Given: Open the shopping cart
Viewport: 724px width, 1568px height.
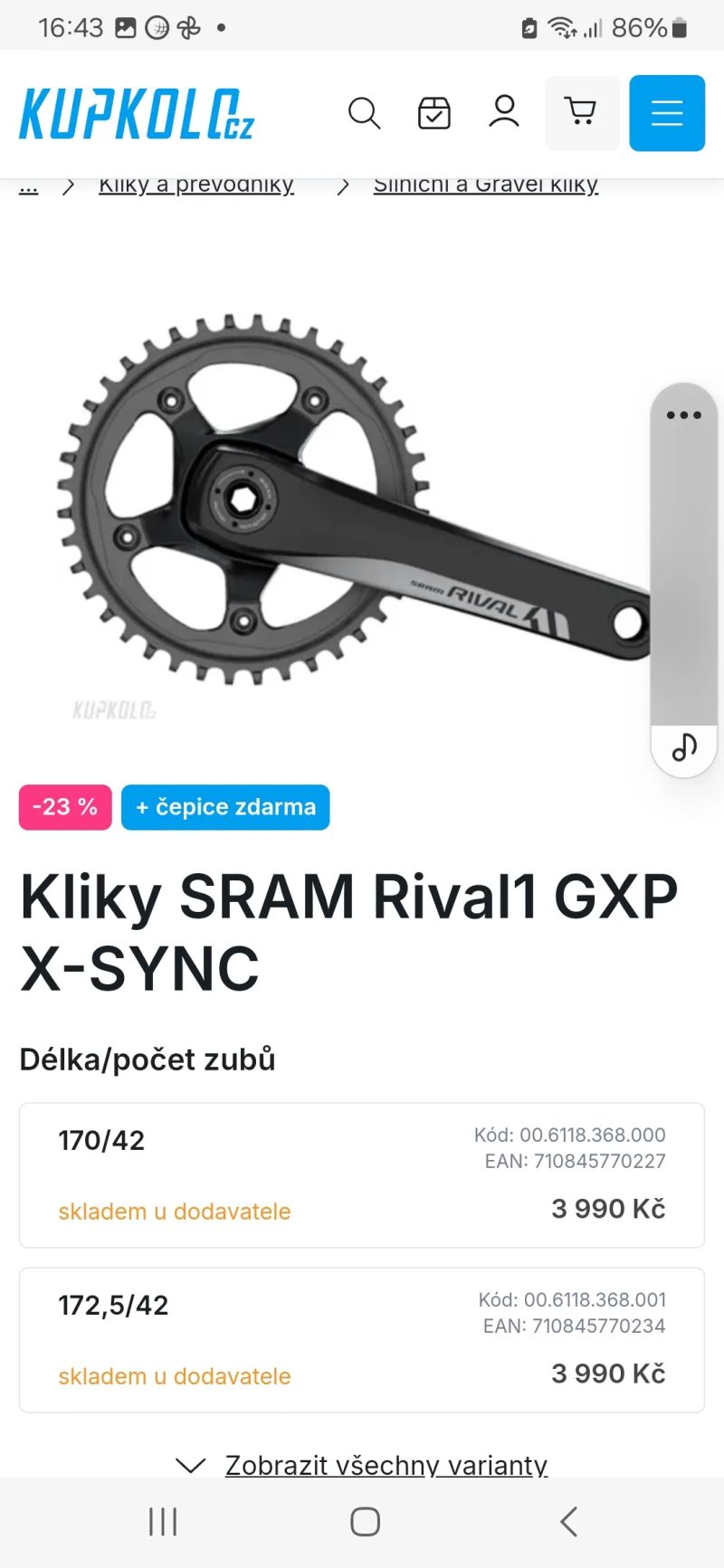Looking at the screenshot, I should pos(581,113).
